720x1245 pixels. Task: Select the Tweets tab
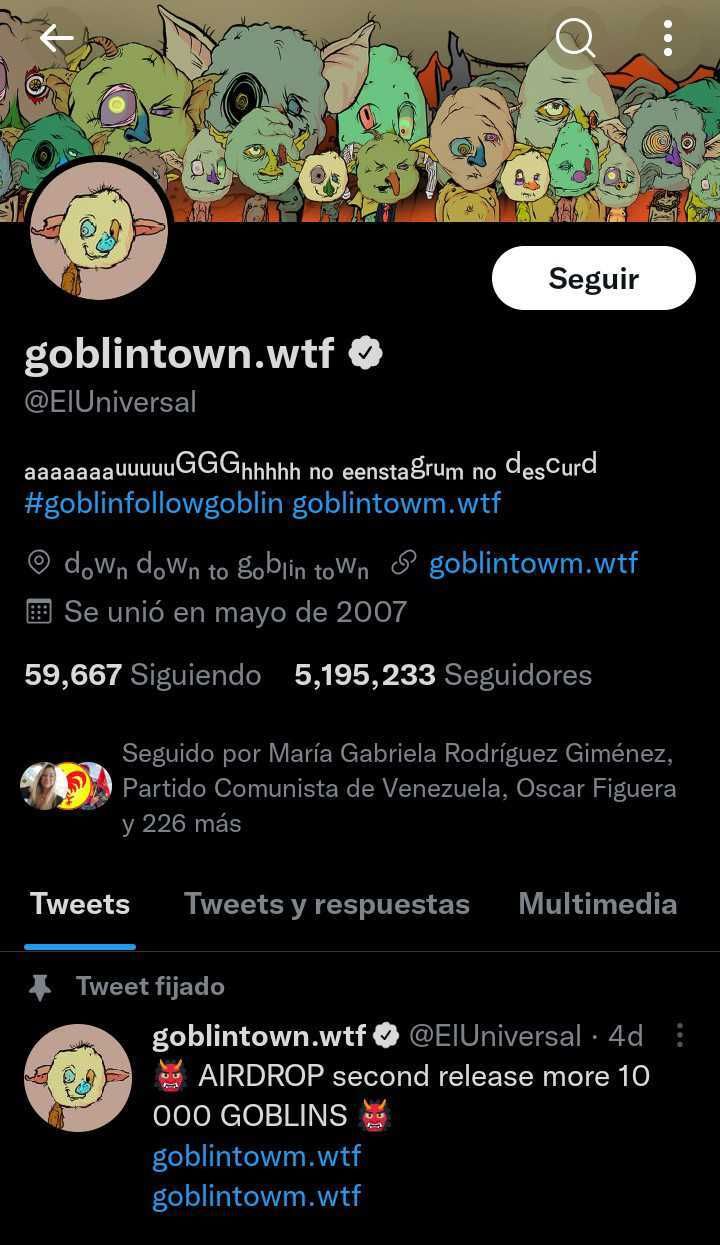(x=80, y=904)
